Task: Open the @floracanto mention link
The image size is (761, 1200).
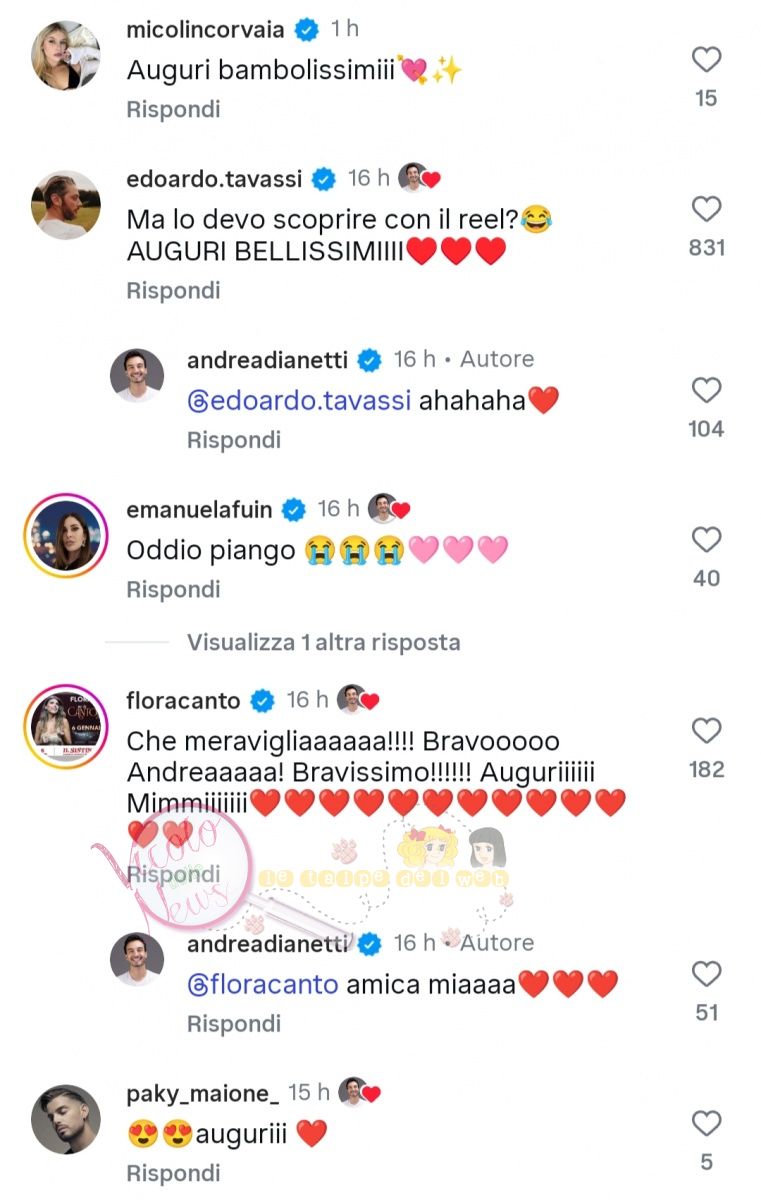Action: [x=262, y=985]
